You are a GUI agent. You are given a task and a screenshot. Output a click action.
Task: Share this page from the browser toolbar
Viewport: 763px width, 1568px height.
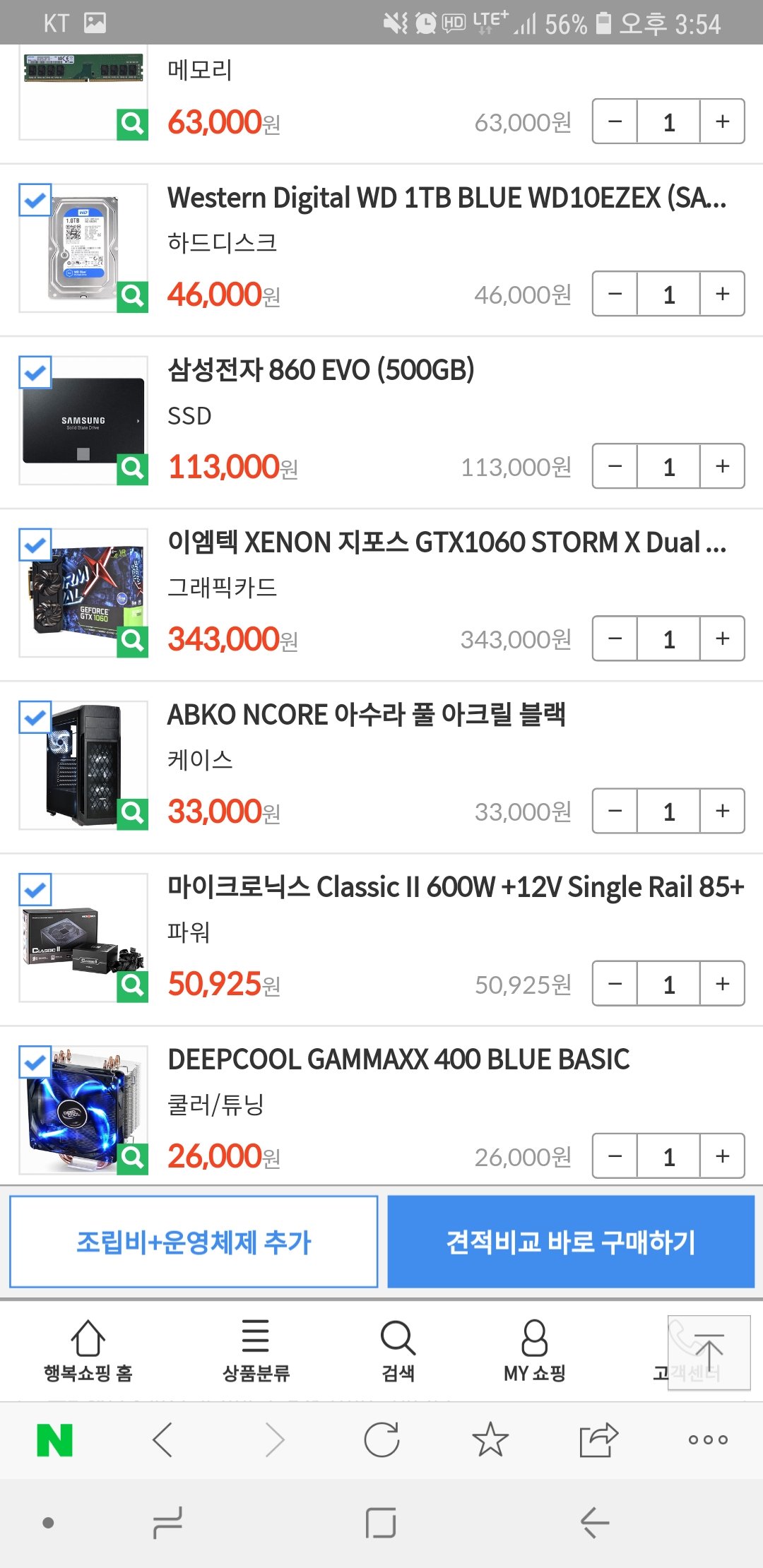click(x=598, y=1439)
